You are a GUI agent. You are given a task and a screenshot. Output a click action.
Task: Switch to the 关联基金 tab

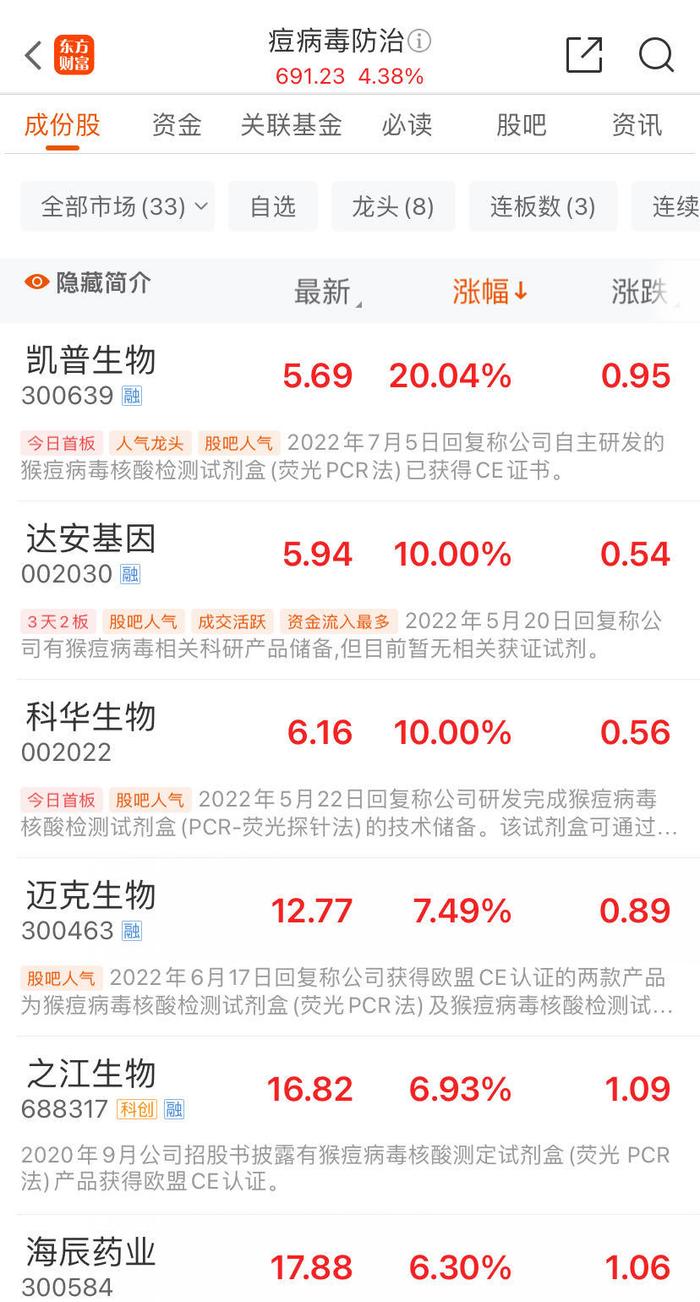(x=291, y=125)
